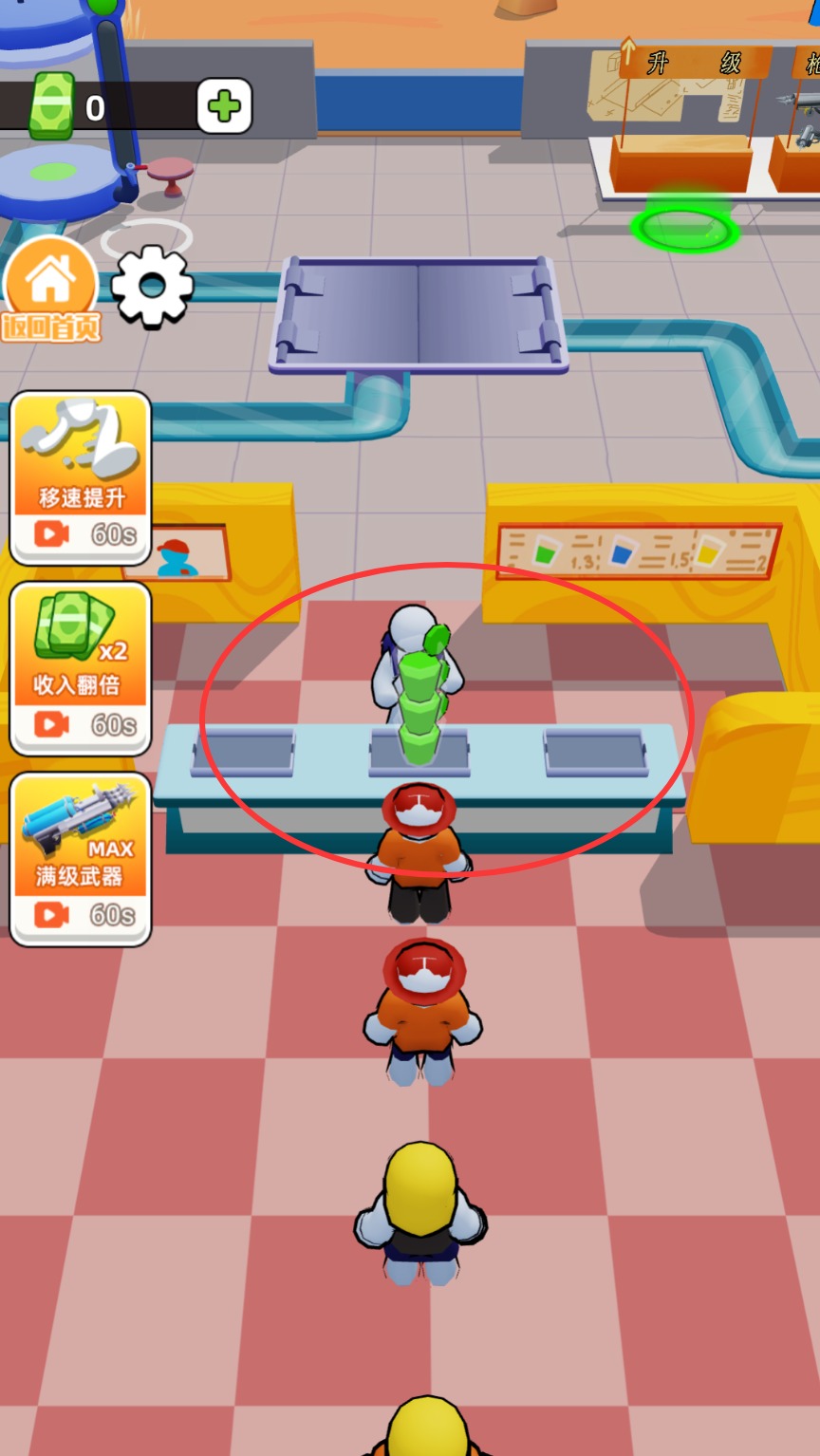Tap the green plus to add cash
The height and width of the screenshot is (1456, 820).
(224, 106)
